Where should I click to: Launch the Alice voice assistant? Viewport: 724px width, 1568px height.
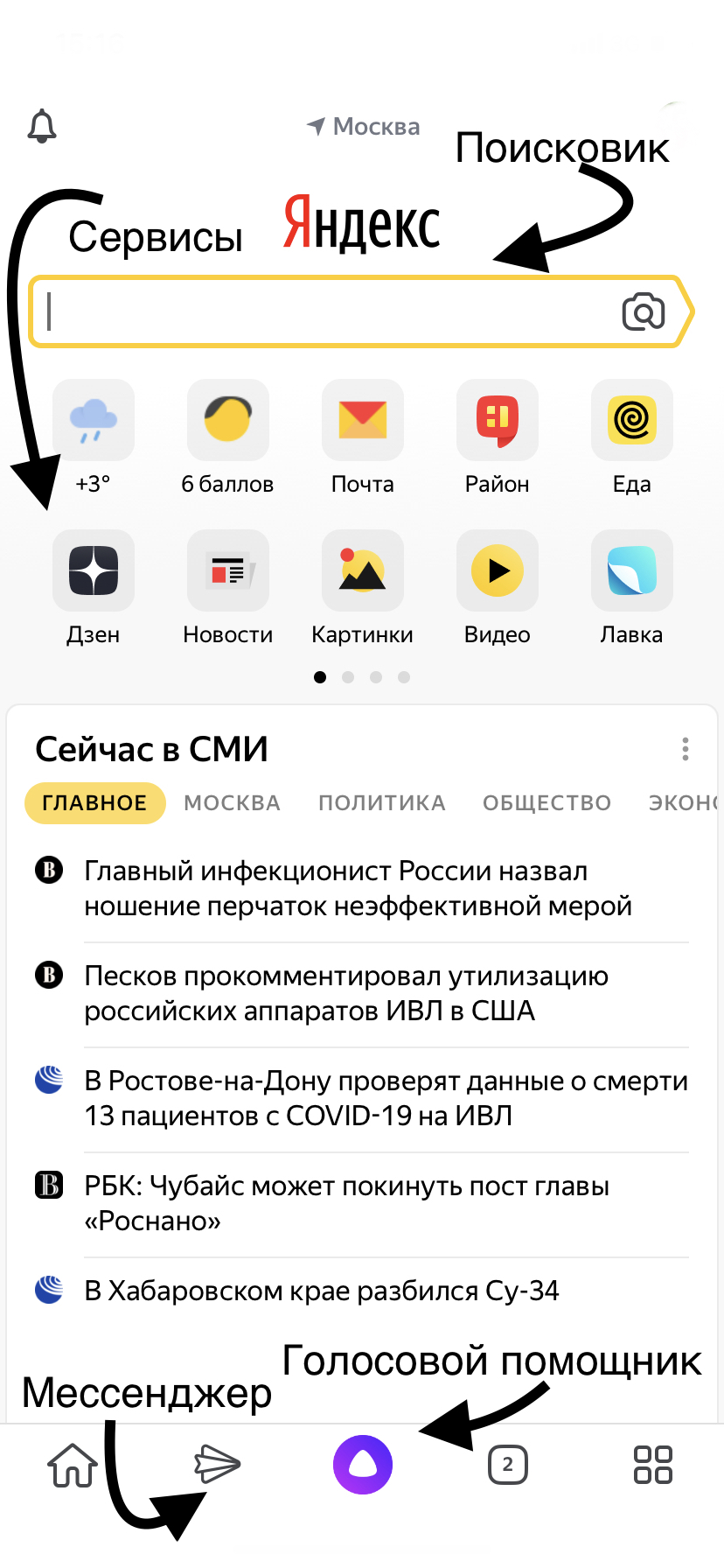point(363,1465)
